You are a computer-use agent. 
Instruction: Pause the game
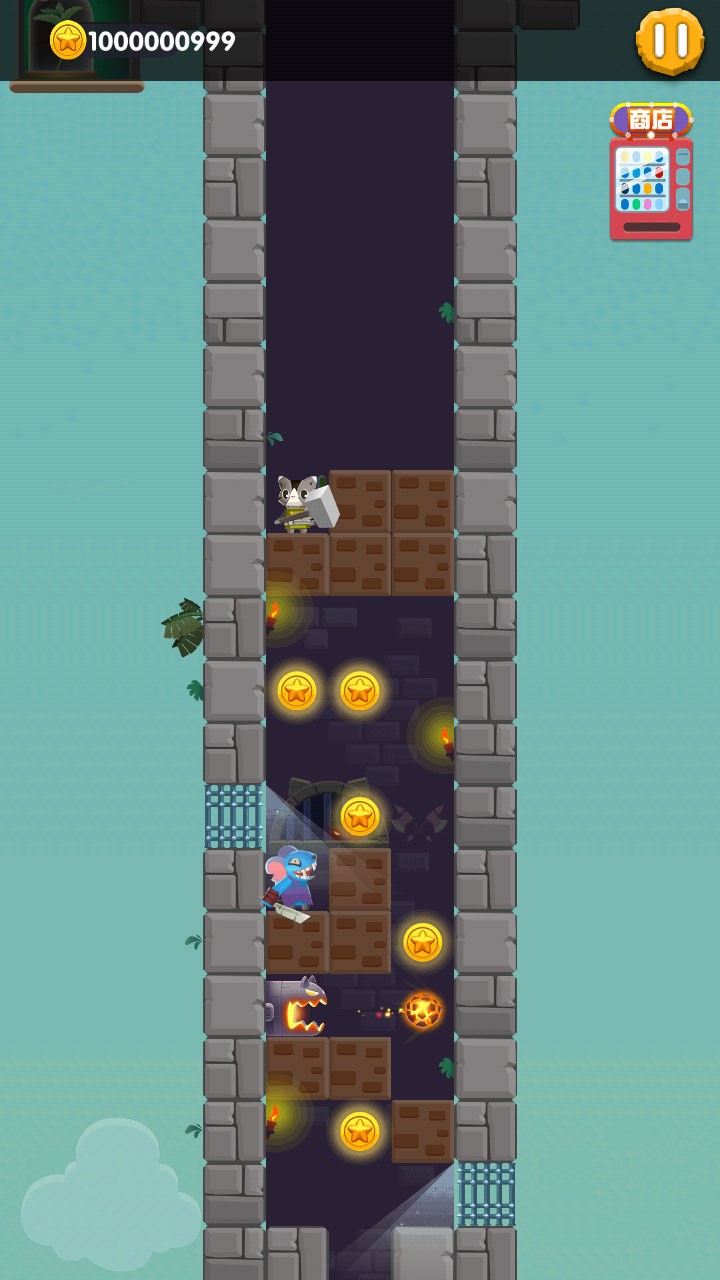670,41
